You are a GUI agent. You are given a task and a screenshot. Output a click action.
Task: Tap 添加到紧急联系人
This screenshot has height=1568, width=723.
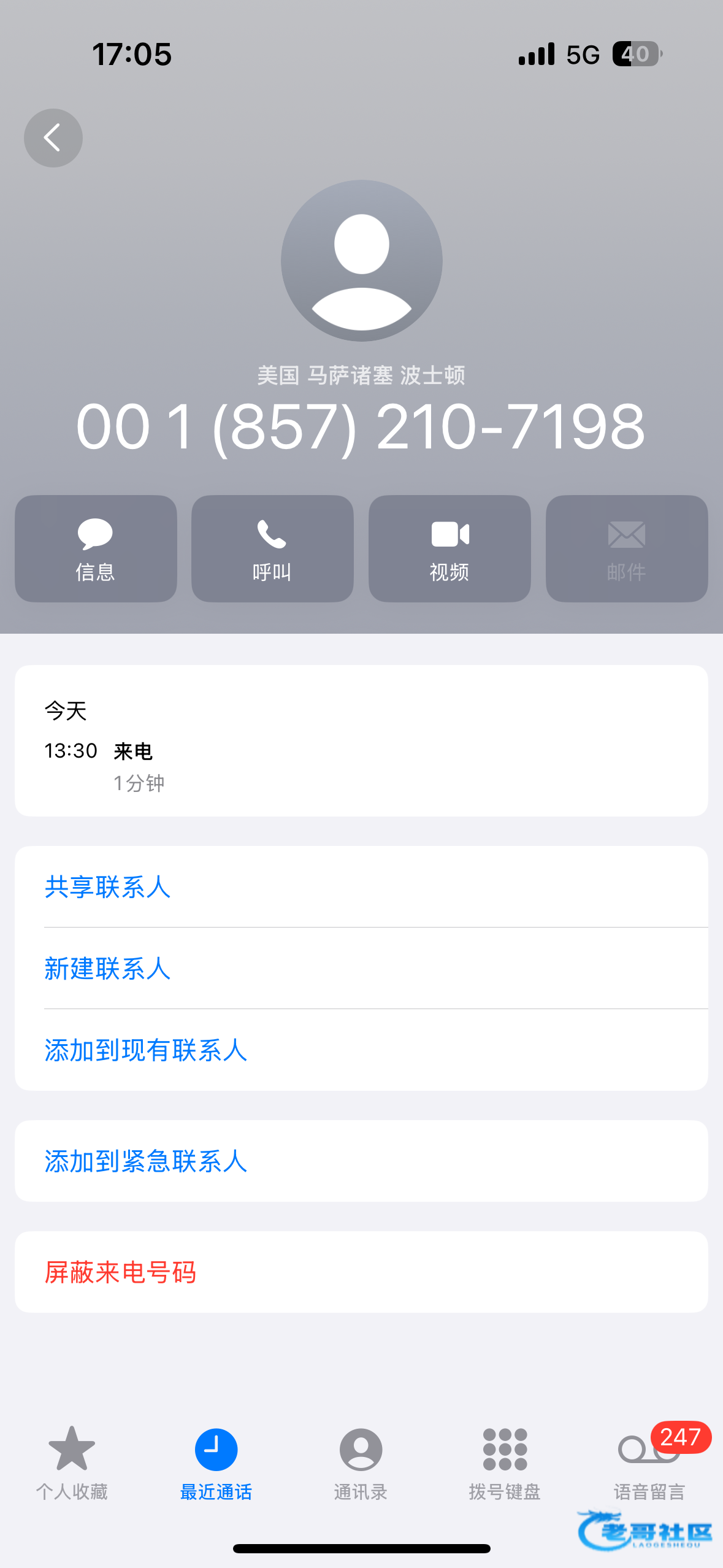click(146, 1161)
